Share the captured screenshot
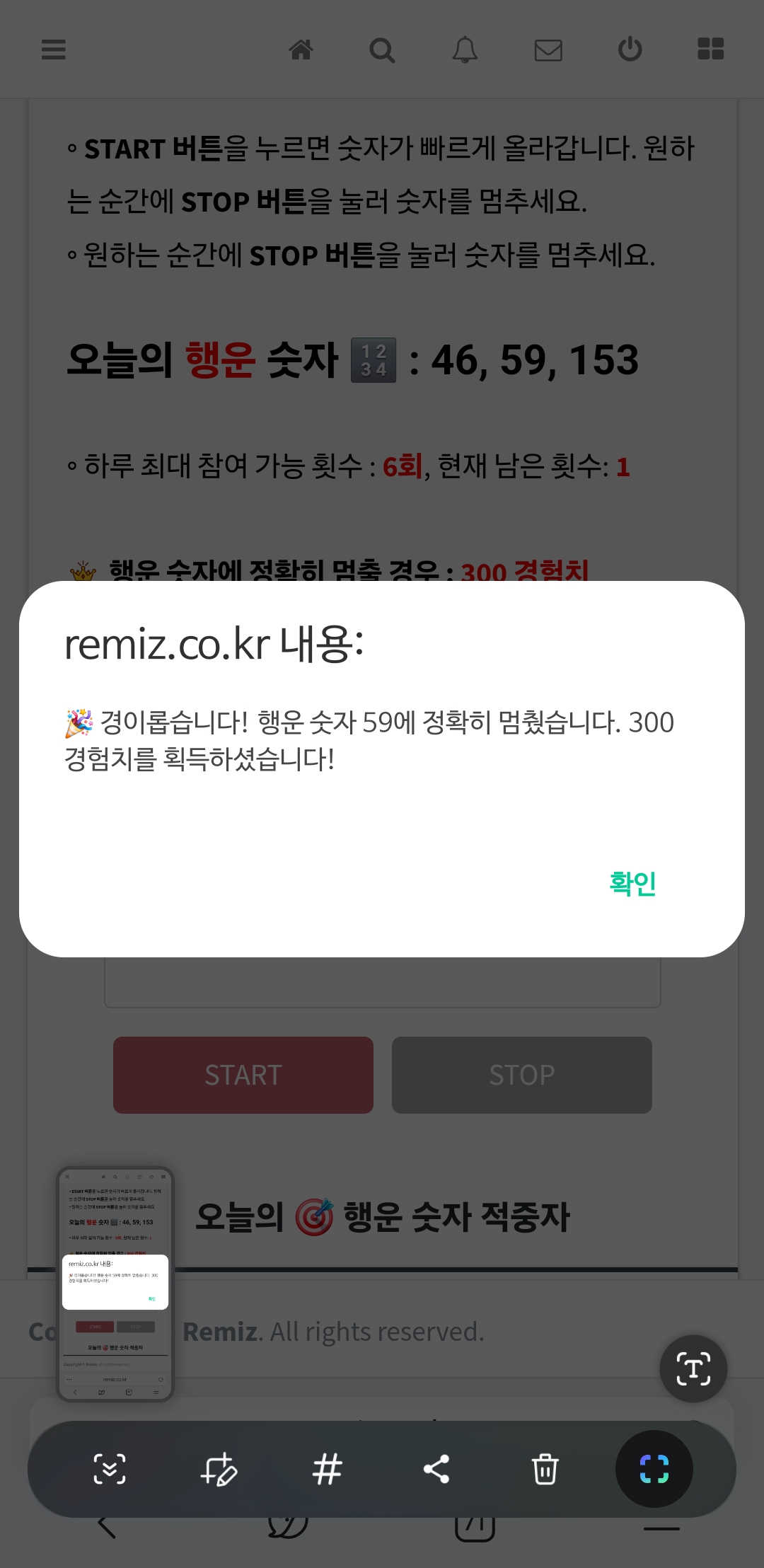Screen dimensions: 764x1568 pos(436,1469)
